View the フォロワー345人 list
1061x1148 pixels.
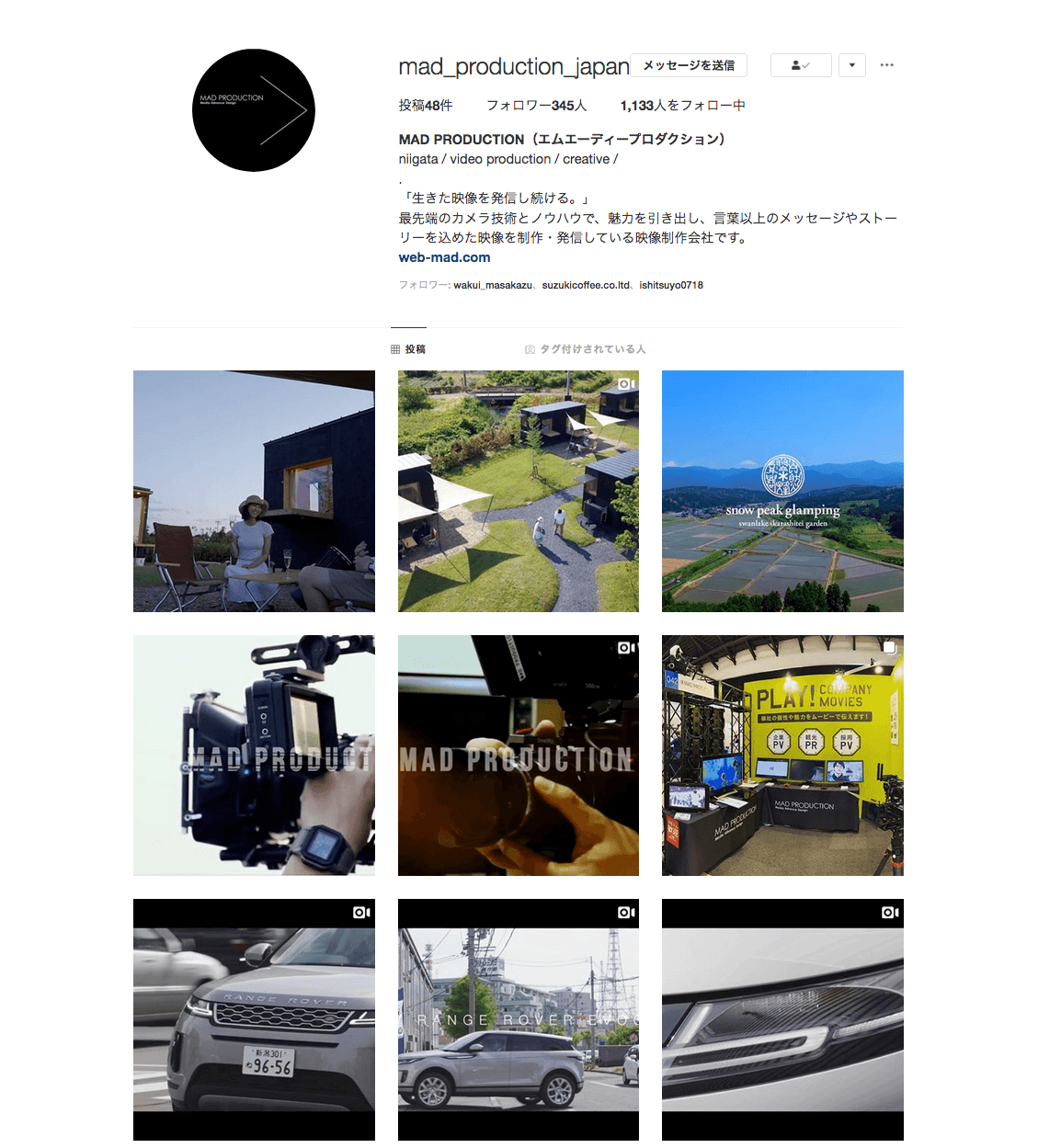(536, 106)
